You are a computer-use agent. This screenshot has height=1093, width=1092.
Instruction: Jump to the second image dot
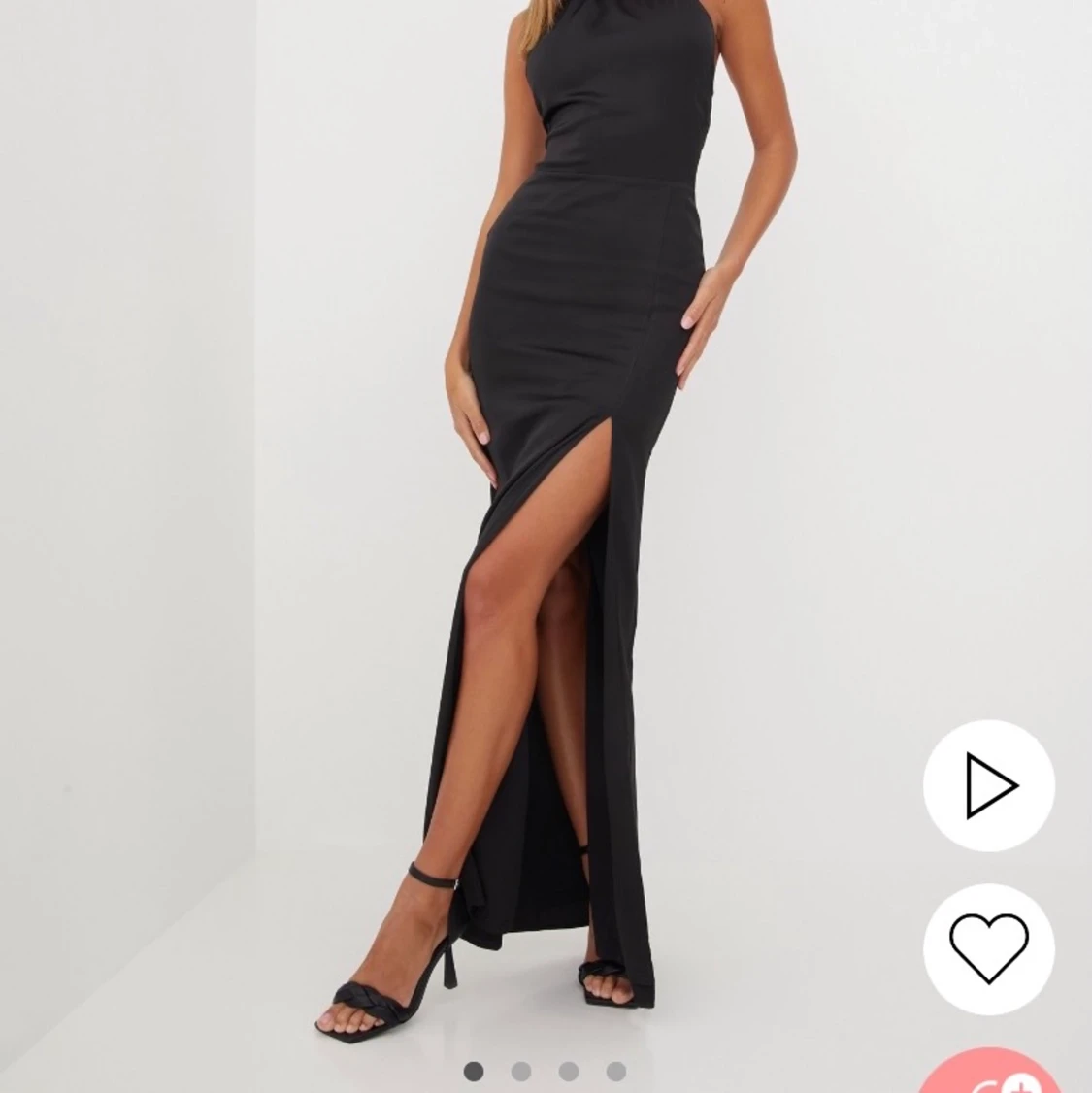point(521,1072)
